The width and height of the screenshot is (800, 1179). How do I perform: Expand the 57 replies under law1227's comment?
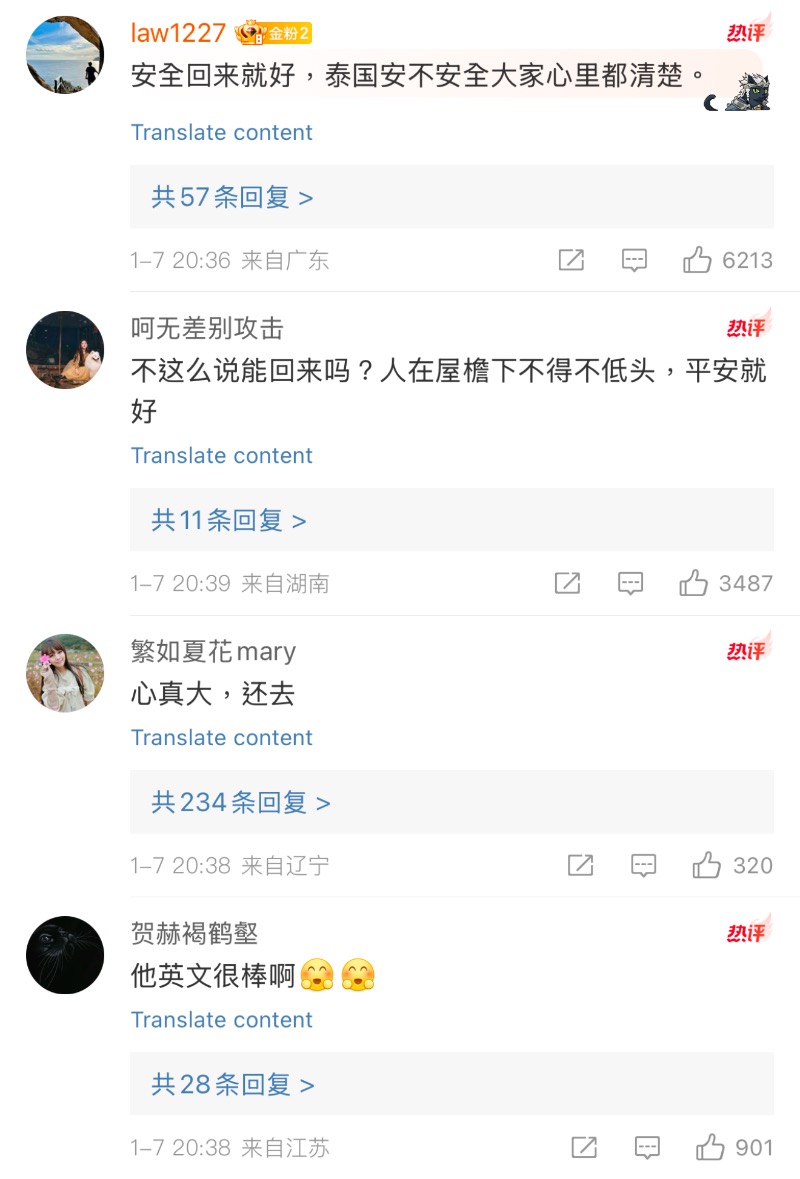point(232,197)
